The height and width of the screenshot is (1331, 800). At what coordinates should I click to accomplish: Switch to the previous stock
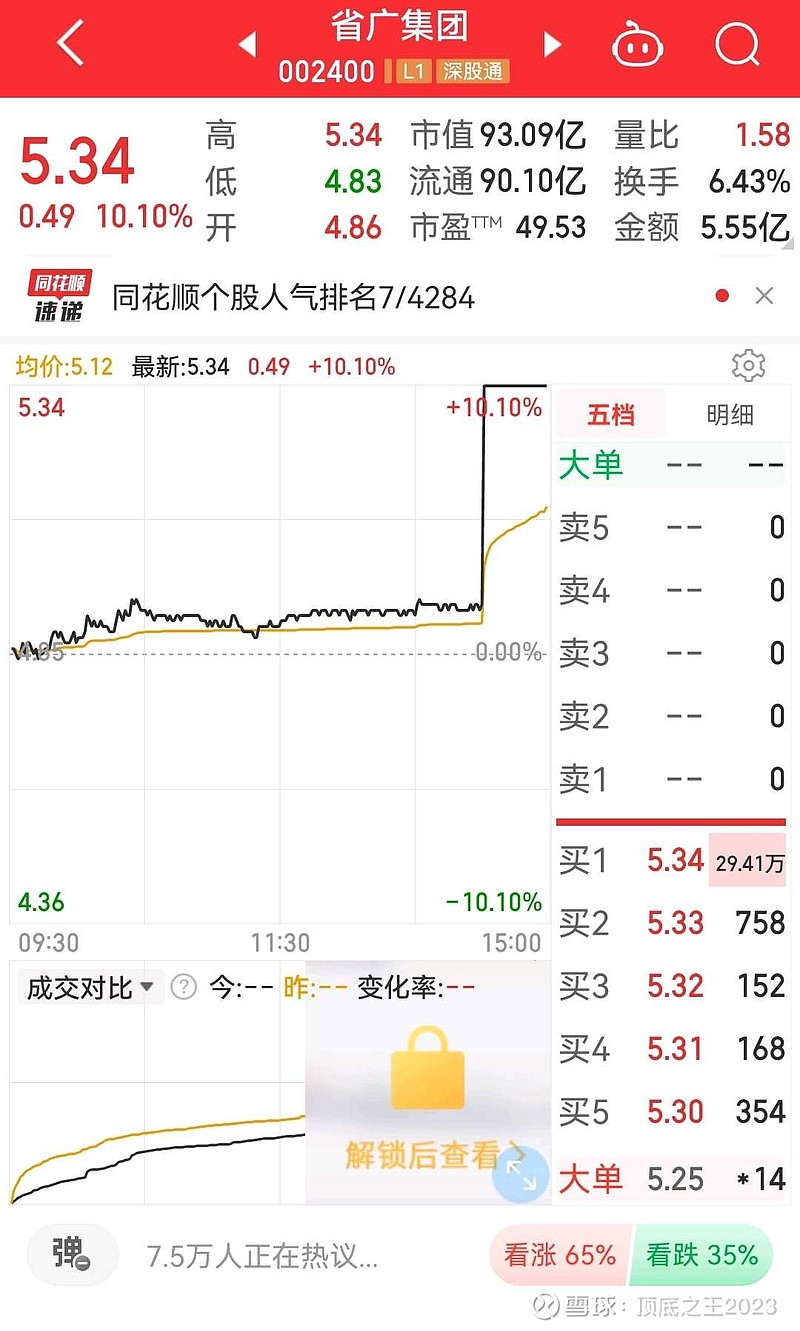click(x=247, y=45)
